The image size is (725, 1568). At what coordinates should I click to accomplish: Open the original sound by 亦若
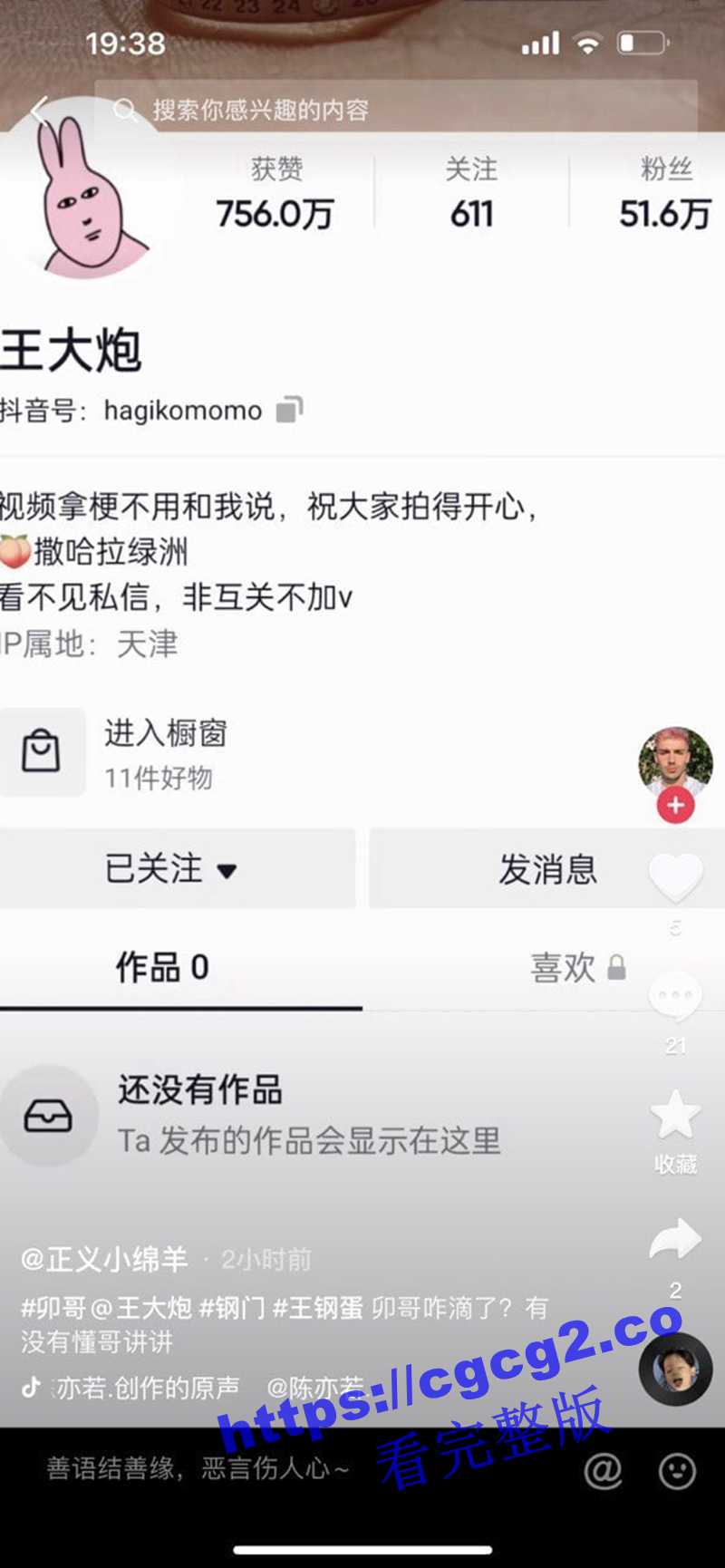pyautogui.click(x=145, y=1388)
